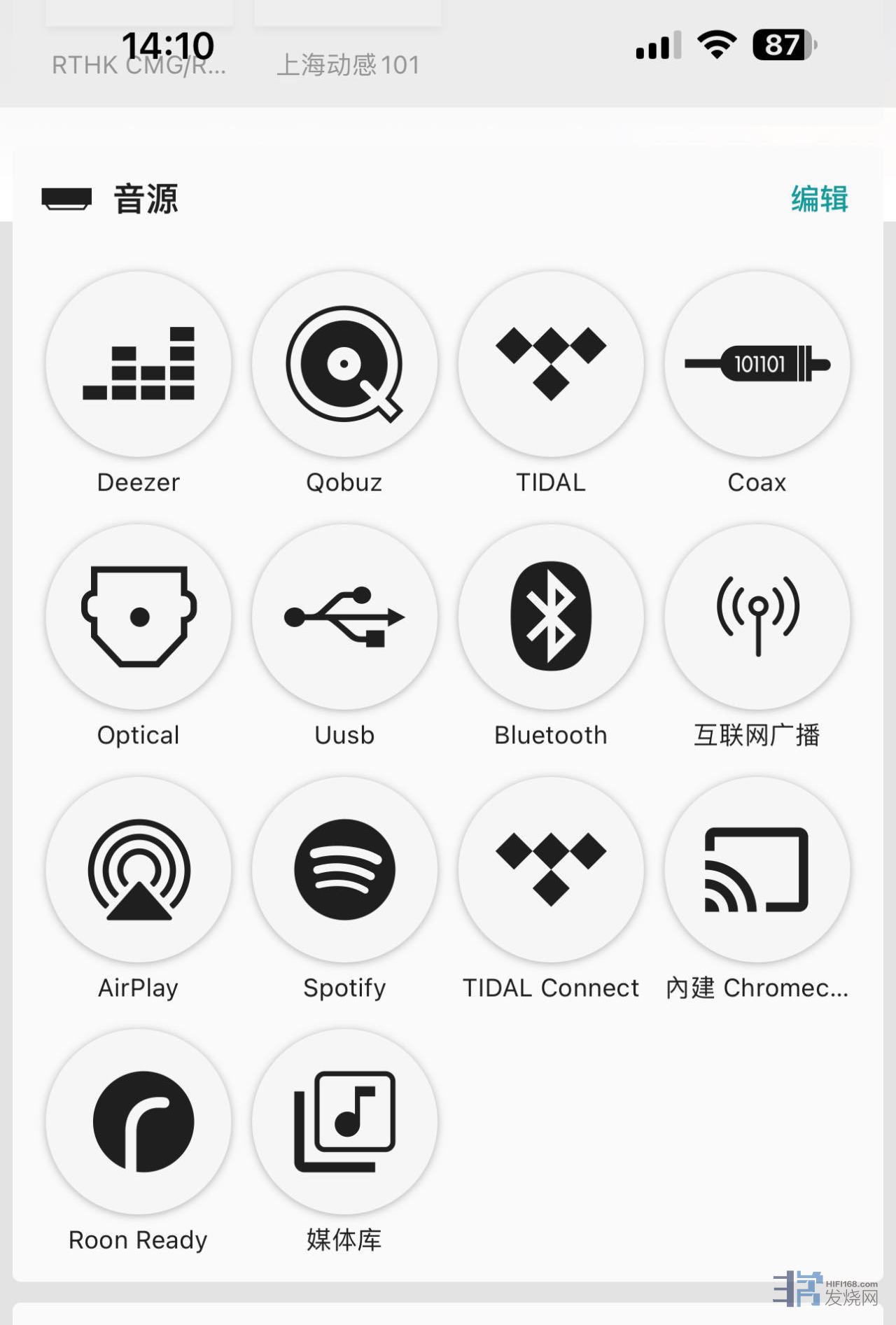The height and width of the screenshot is (1325, 896).
Task: Open the Deezer source
Action: 139,364
